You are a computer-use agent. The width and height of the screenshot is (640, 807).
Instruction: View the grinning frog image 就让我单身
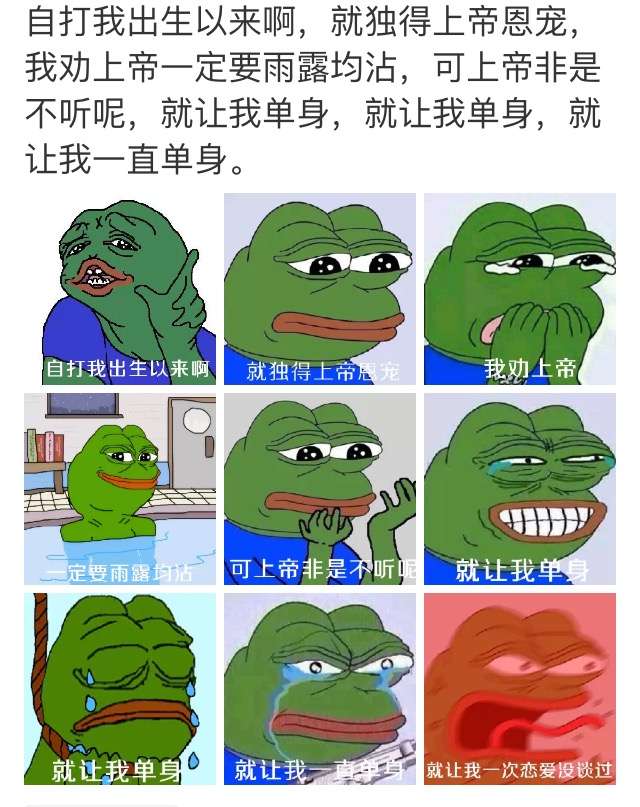pos(520,489)
